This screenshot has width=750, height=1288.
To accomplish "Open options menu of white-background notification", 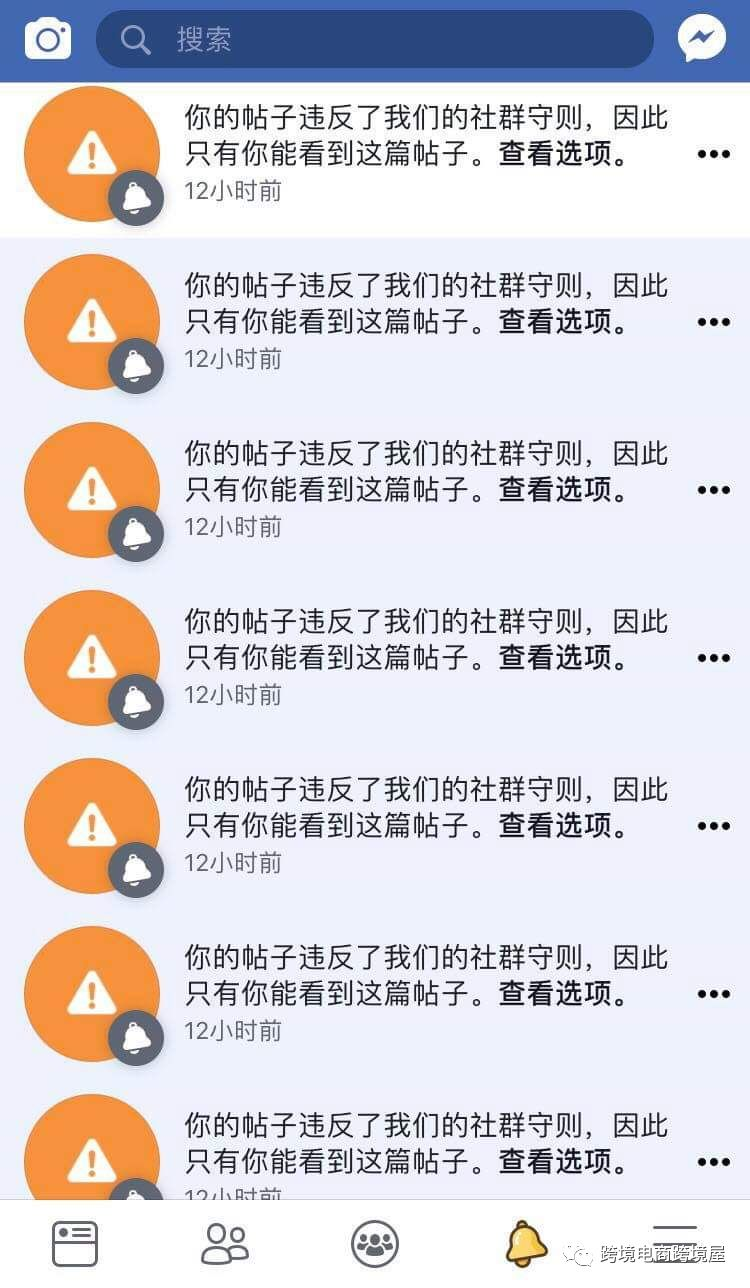I will pyautogui.click(x=713, y=155).
